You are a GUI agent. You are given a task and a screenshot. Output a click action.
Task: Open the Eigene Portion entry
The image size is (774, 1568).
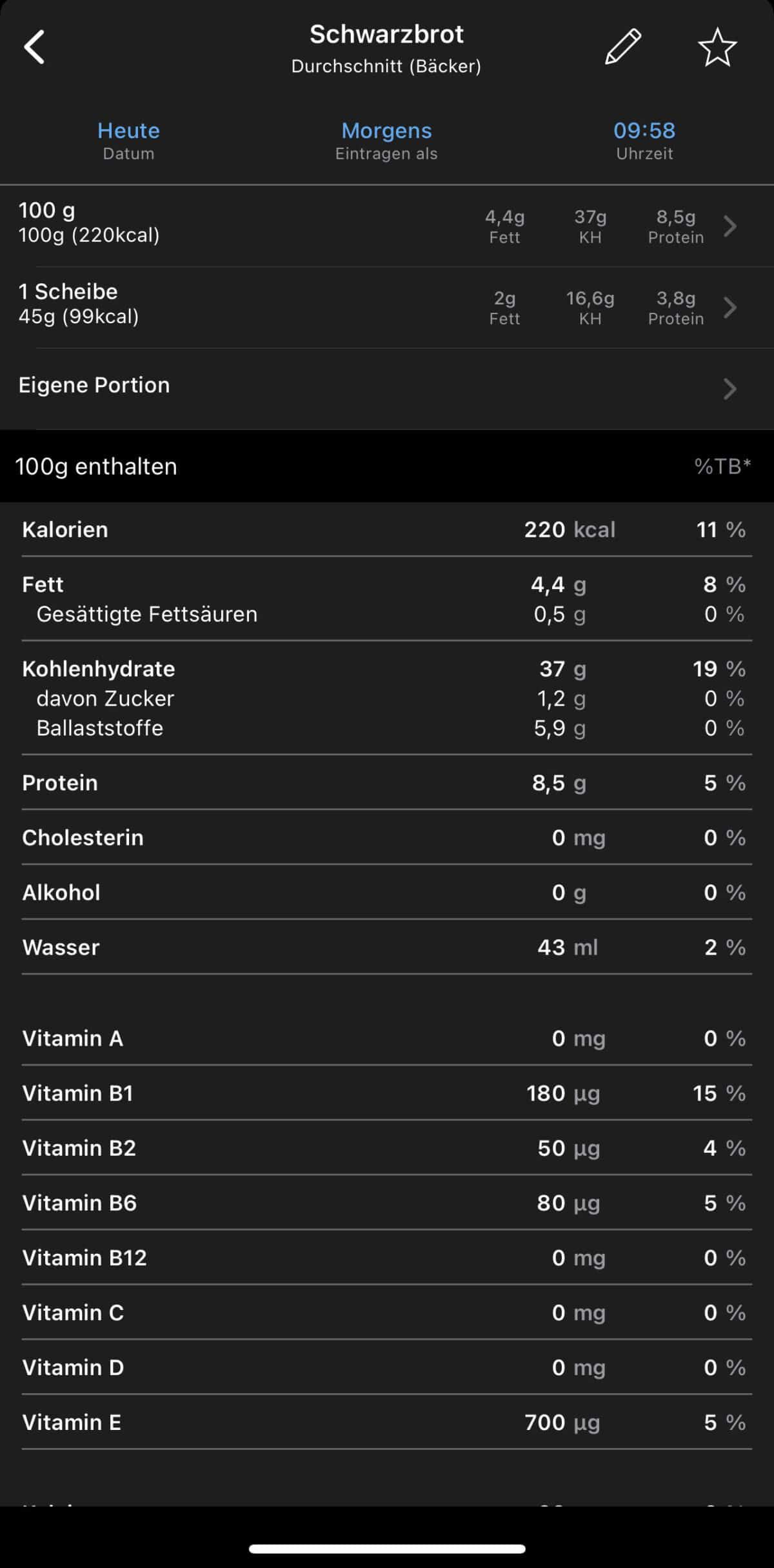pos(387,385)
